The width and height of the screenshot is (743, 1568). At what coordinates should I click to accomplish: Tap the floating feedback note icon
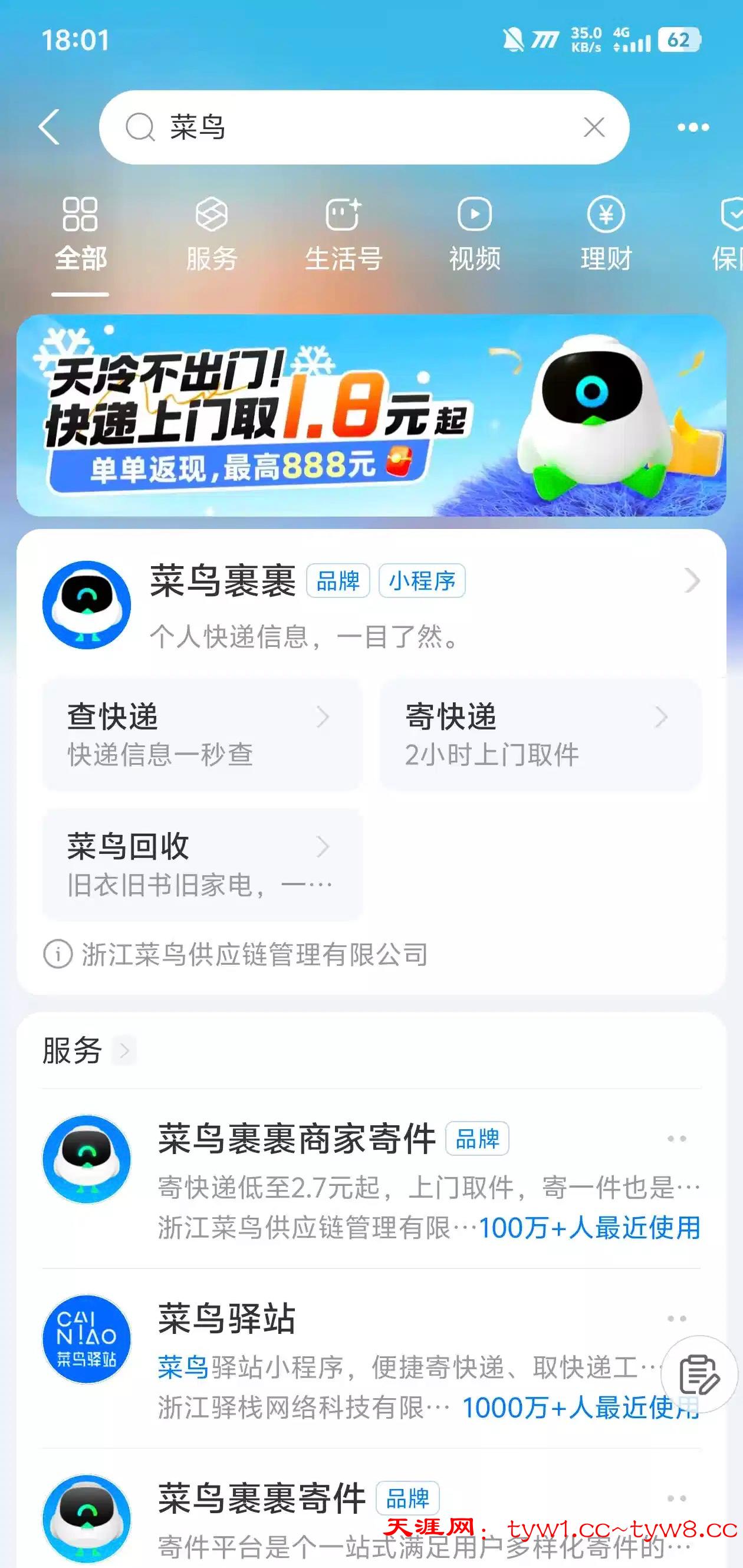click(x=699, y=1375)
